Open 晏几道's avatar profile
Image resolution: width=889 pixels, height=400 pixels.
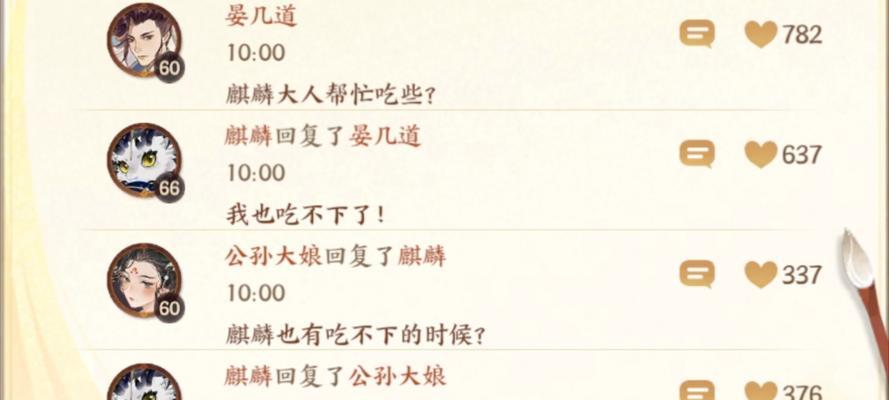143,40
